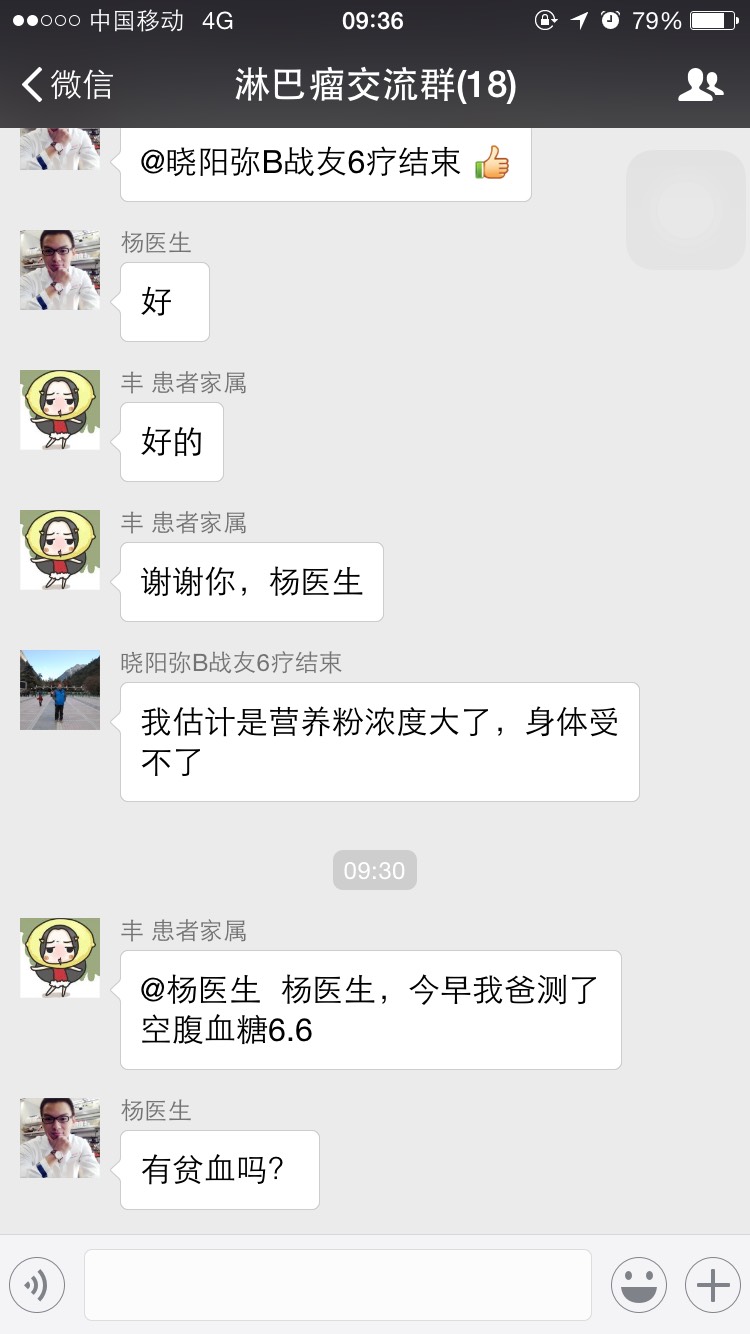750x1334 pixels.
Task: Open the plus attachments menu
Action: point(712,1285)
